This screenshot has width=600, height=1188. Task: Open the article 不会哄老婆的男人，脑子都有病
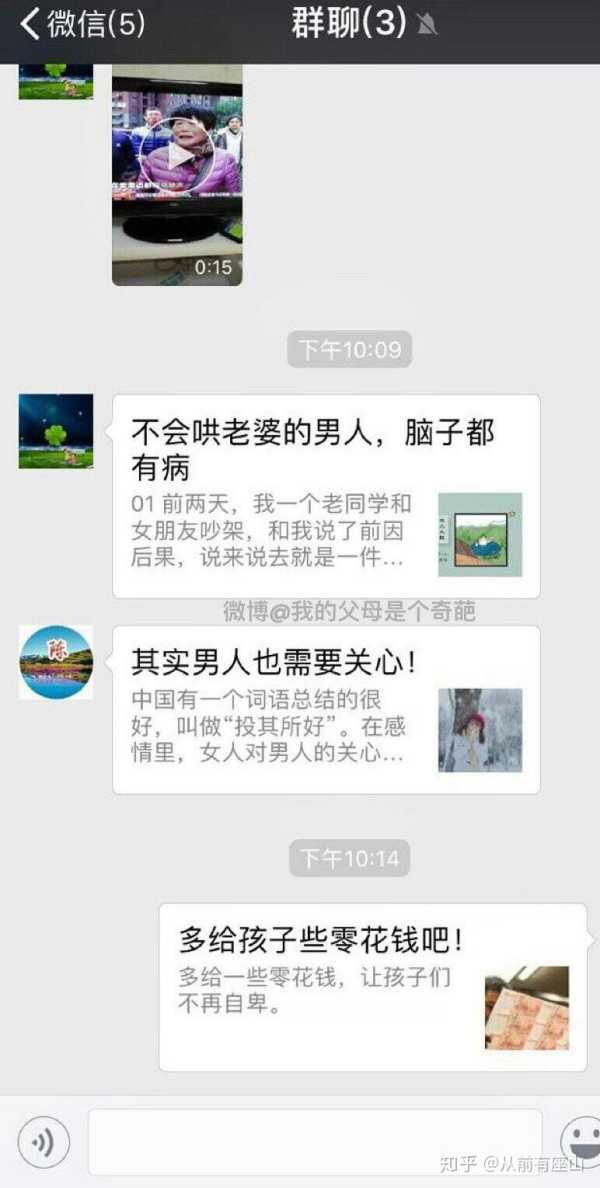[326, 496]
